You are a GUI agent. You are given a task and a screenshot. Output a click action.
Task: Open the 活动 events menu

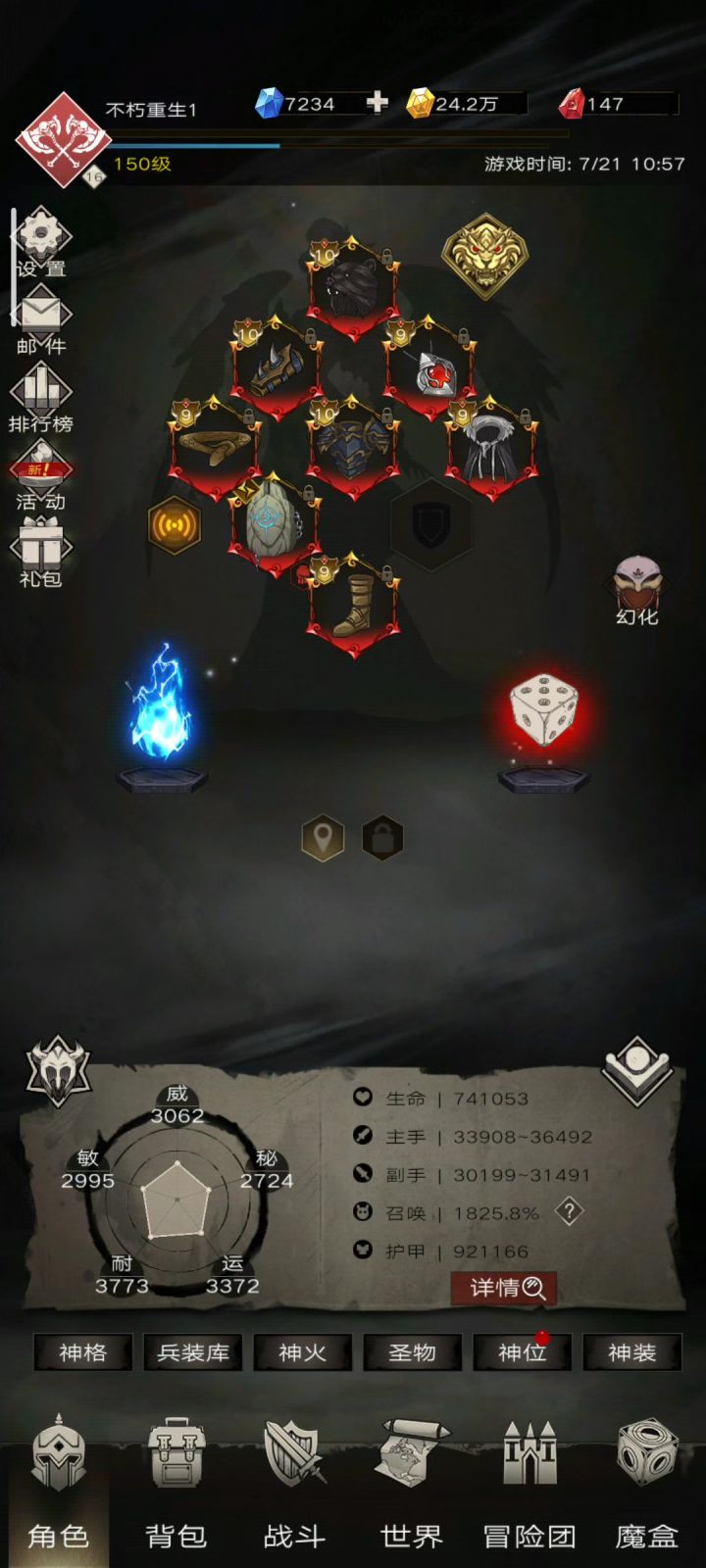tap(41, 475)
